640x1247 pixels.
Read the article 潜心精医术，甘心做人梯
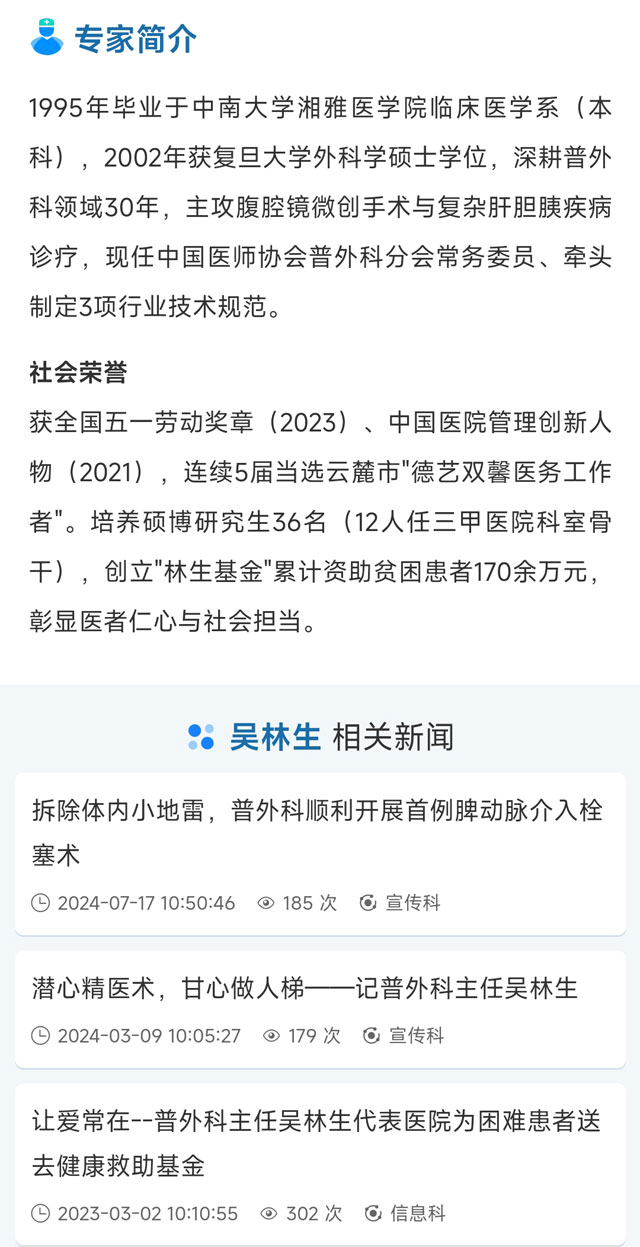[x=305, y=989]
